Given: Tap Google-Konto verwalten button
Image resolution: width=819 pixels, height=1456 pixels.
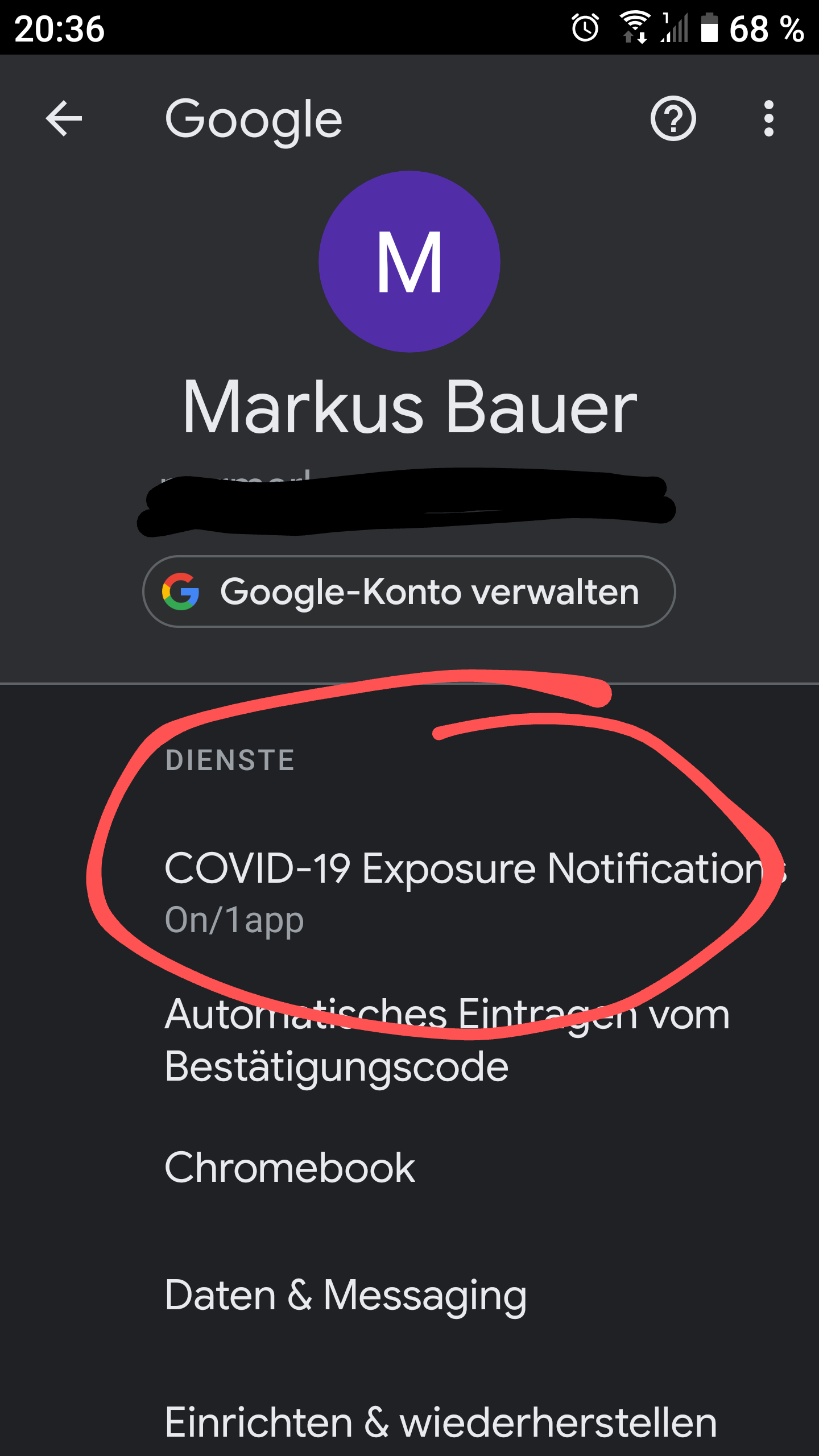Looking at the screenshot, I should tap(409, 591).
